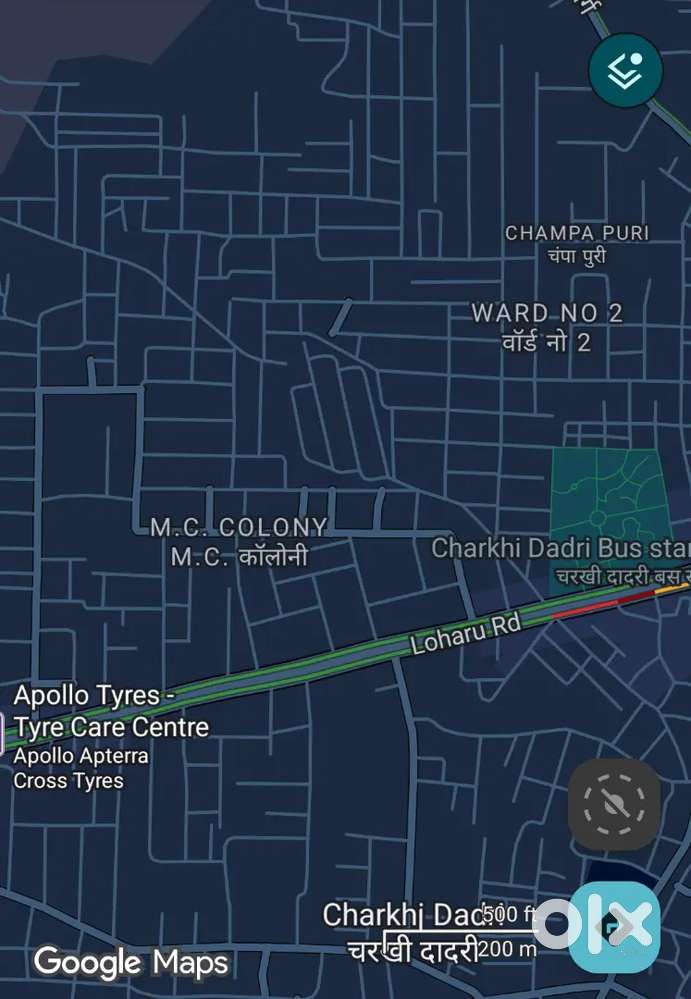Viewport: 691px width, 999px height.
Task: Tap the location-off button
Action: pos(614,805)
